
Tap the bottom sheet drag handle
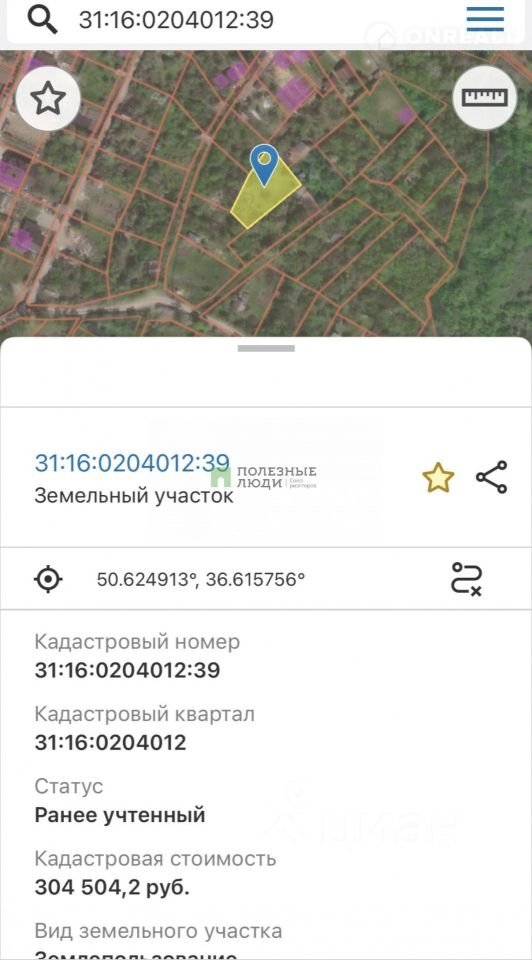(x=266, y=348)
